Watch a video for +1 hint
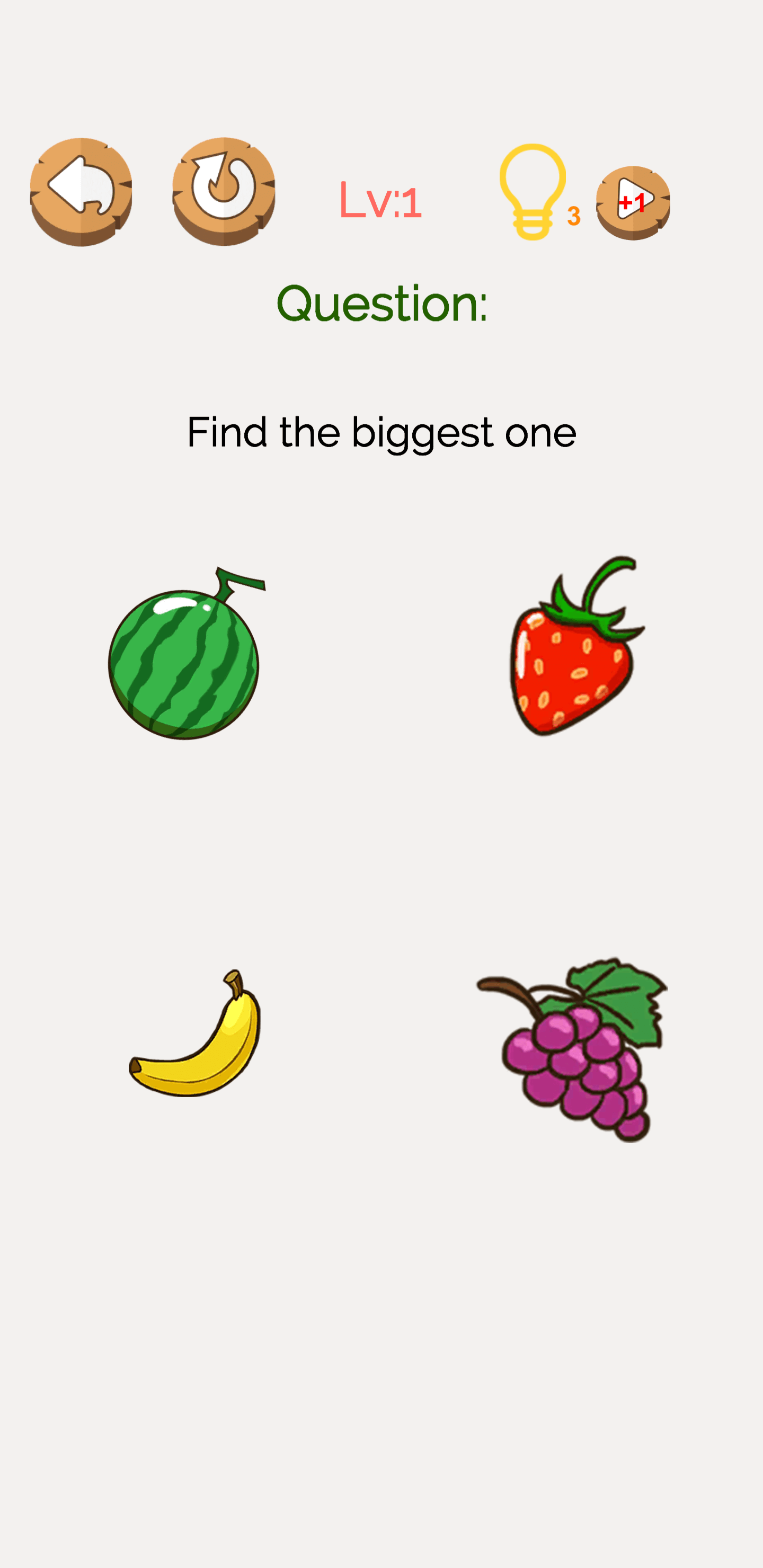 (x=633, y=203)
